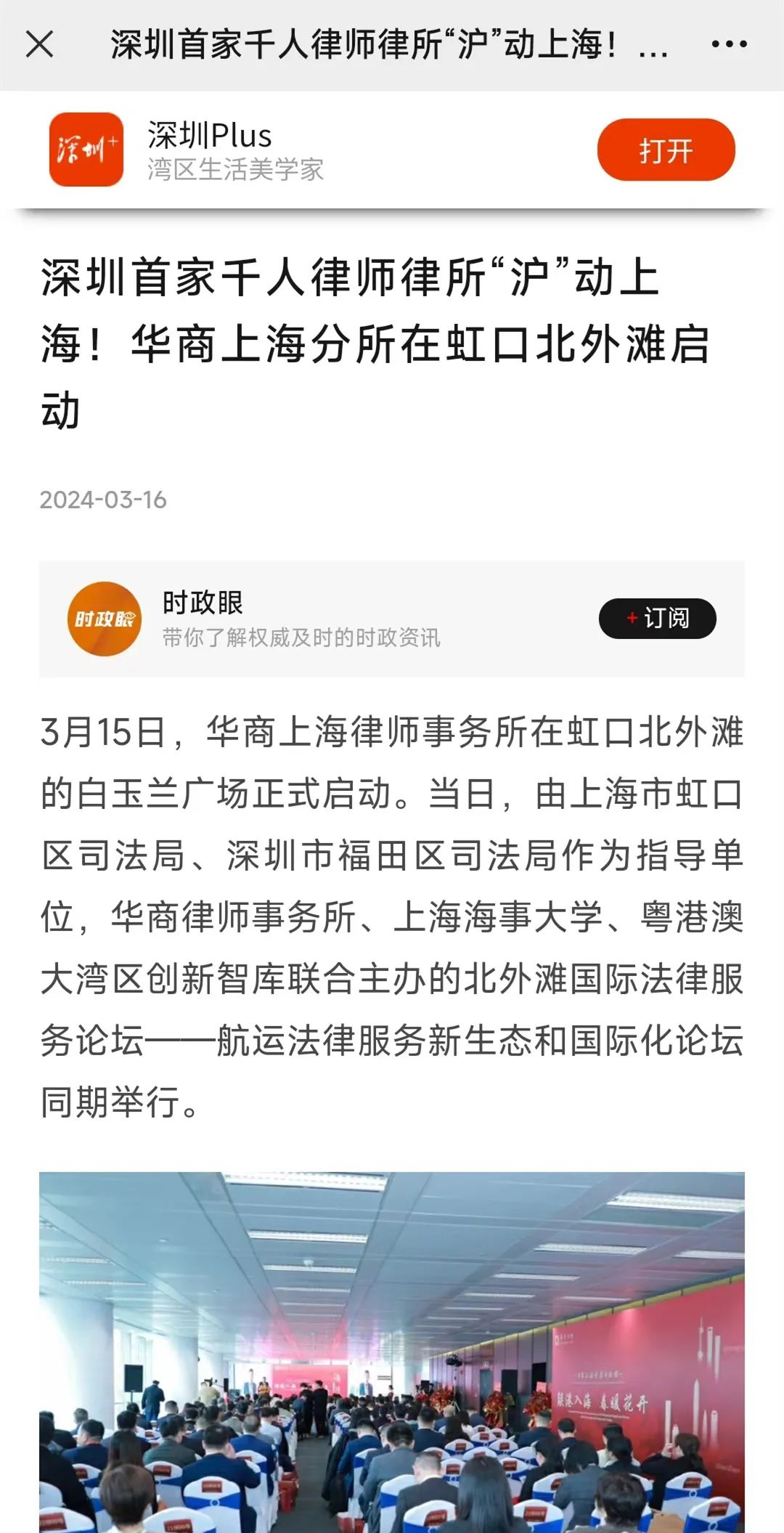Screen dimensions: 784x1533
Task: Close the article webview
Action: (x=40, y=44)
